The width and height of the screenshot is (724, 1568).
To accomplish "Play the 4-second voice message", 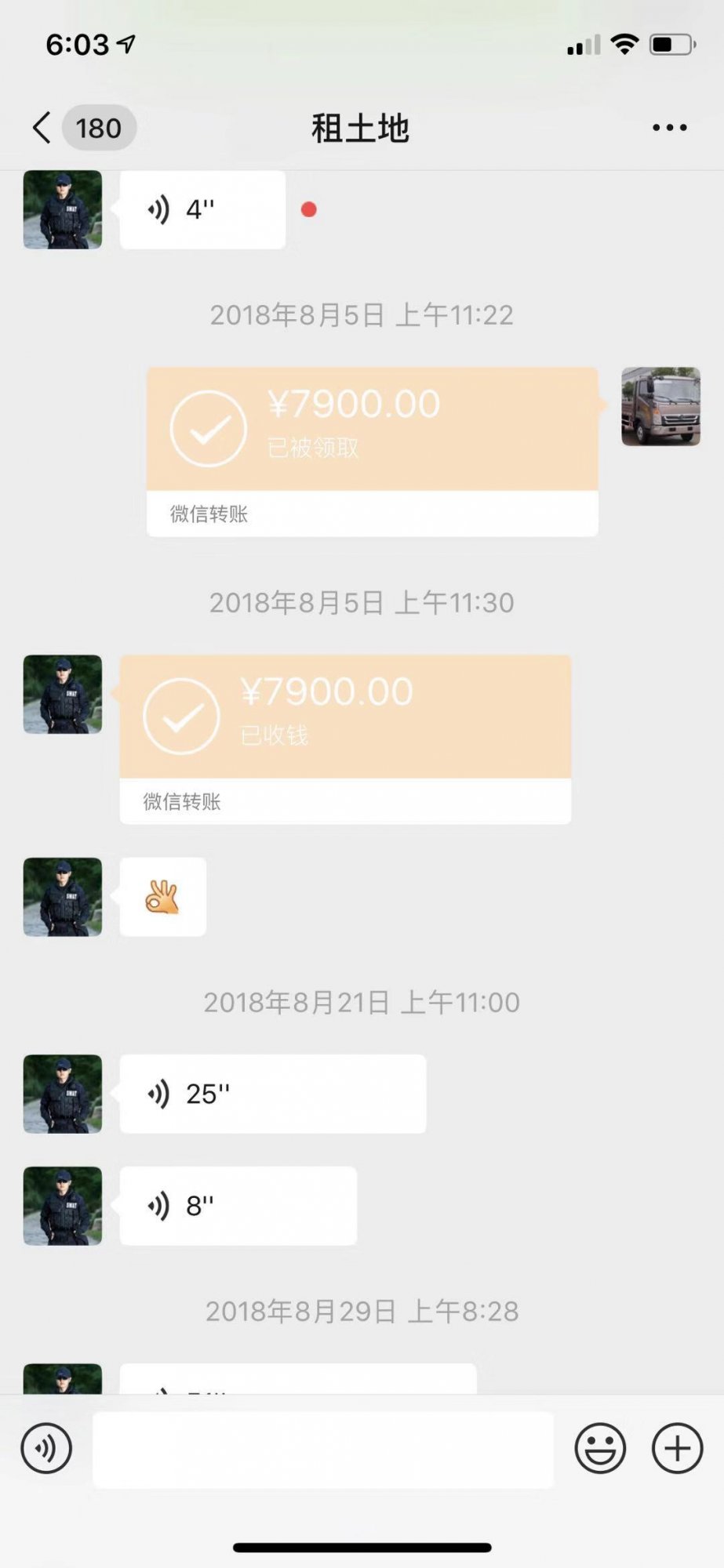I will pyautogui.click(x=202, y=210).
